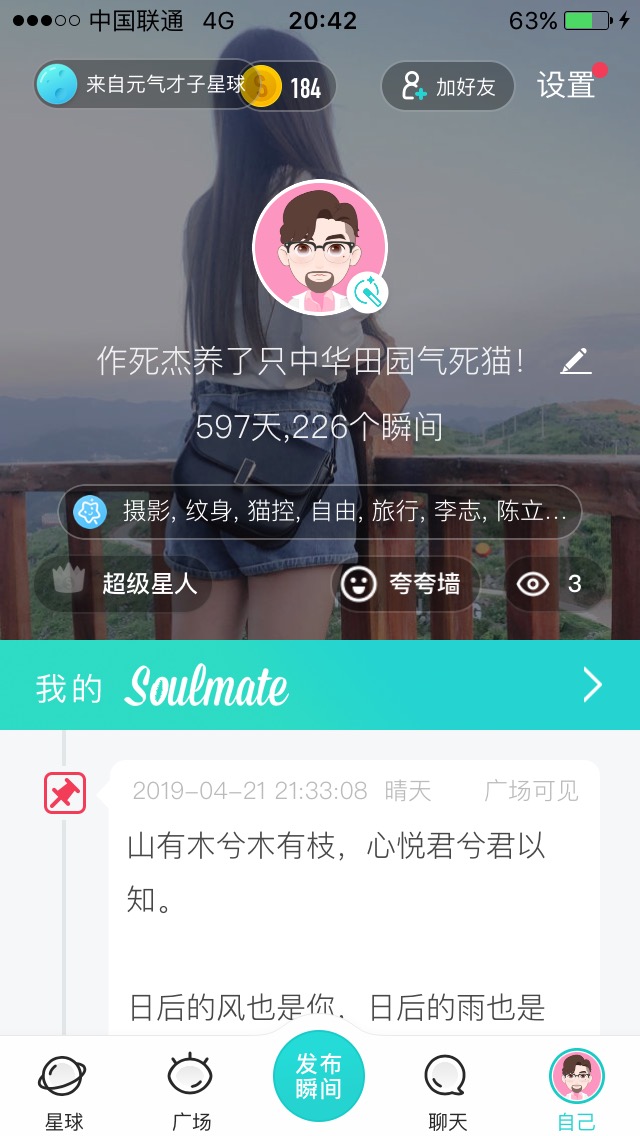
Task: Open 设置 settings
Action: (566, 85)
